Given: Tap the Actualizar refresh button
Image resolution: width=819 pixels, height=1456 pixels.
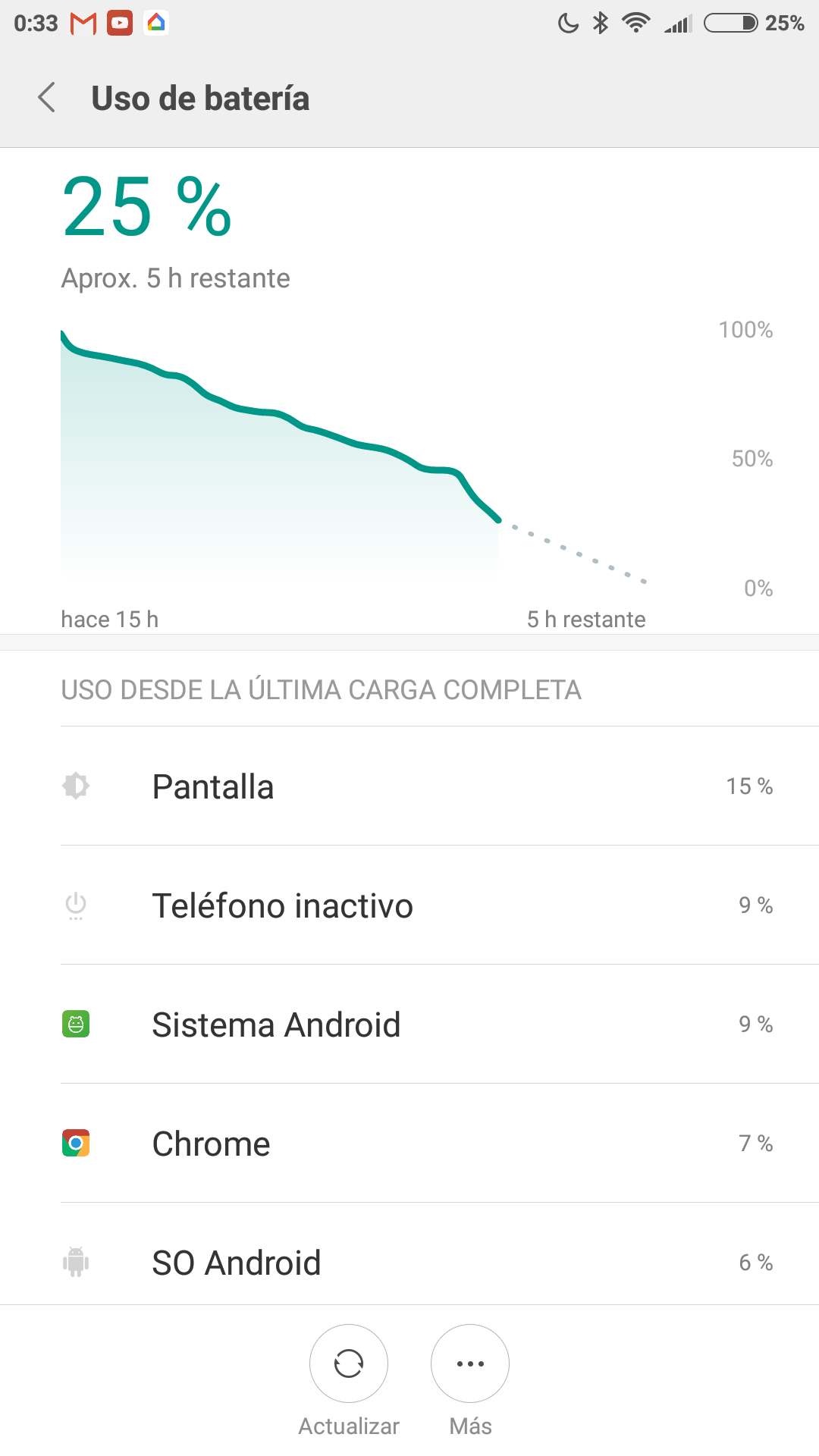Looking at the screenshot, I should (x=349, y=1363).
